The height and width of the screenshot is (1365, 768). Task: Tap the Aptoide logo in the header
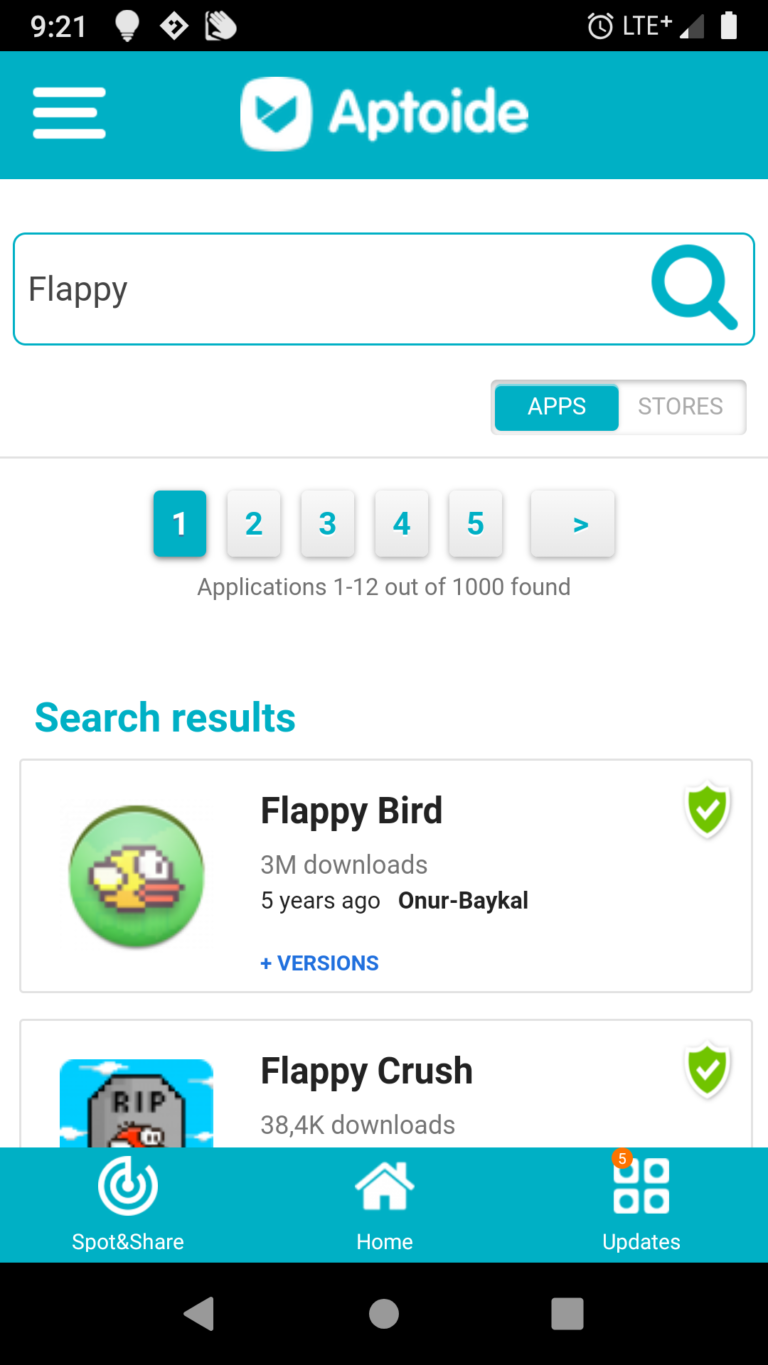coord(385,113)
